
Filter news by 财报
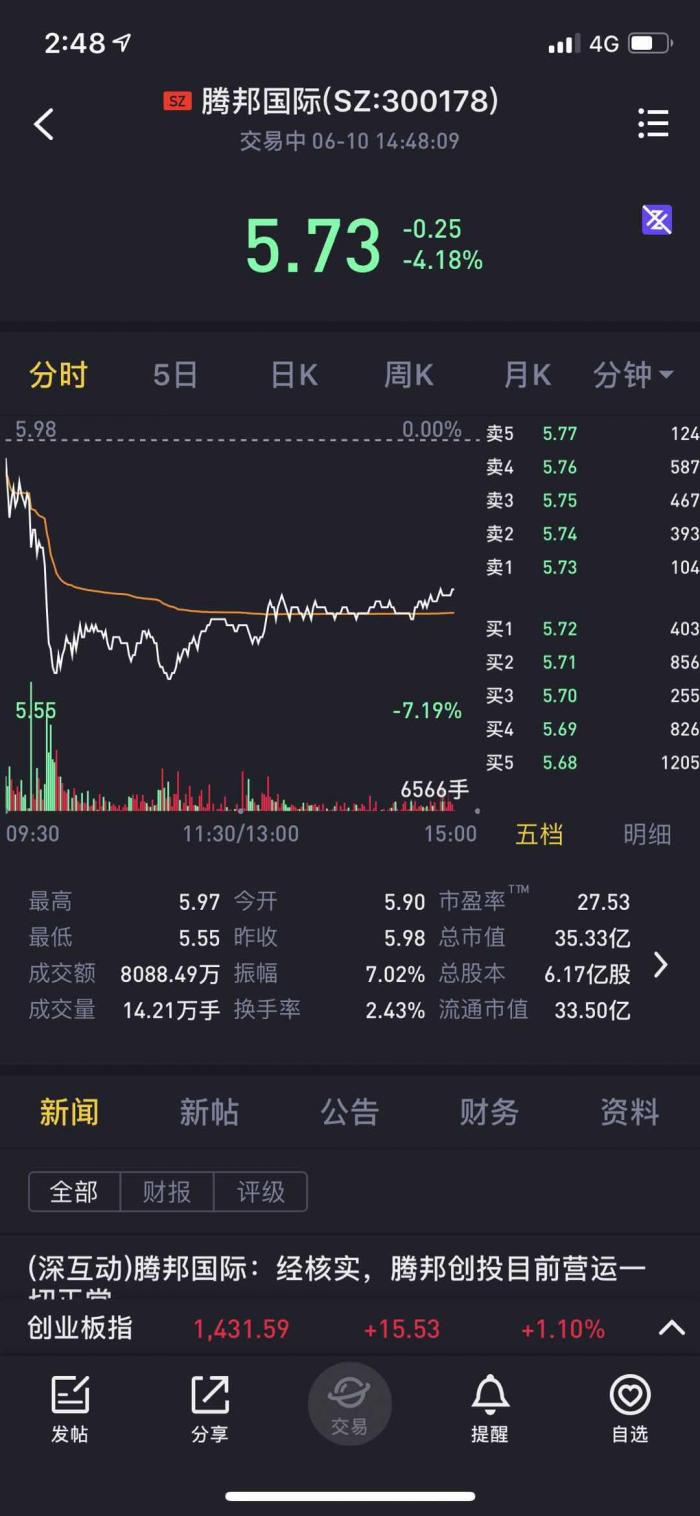coord(166,1192)
